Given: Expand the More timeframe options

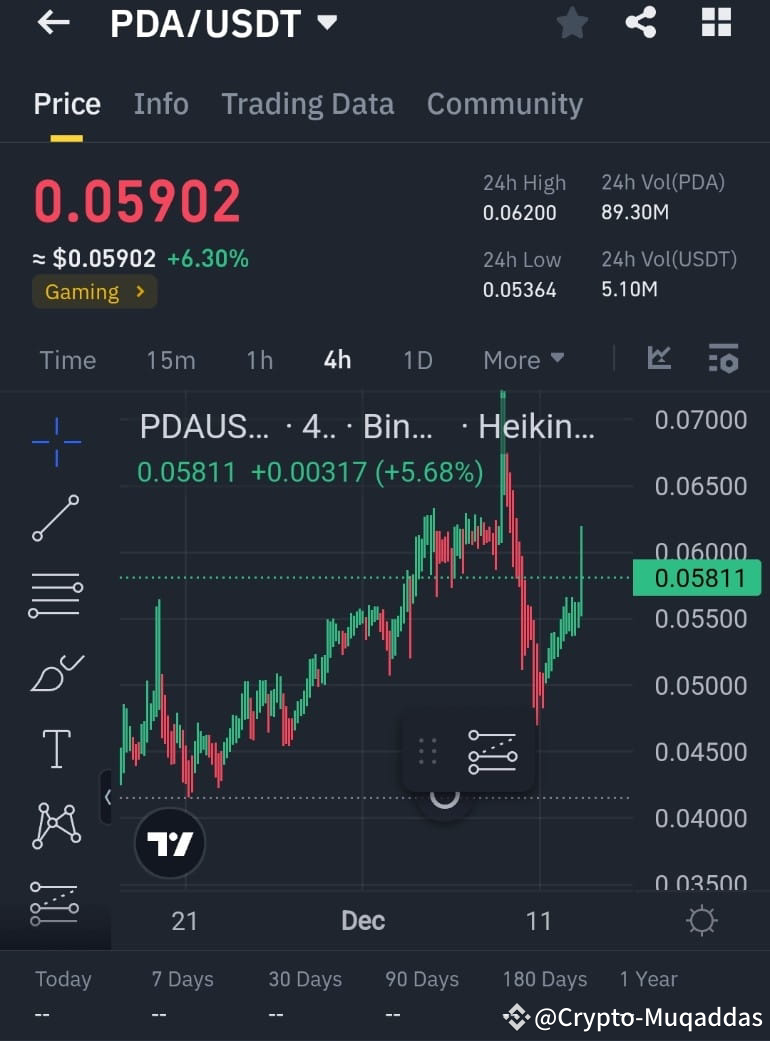Looking at the screenshot, I should pyautogui.click(x=523, y=359).
